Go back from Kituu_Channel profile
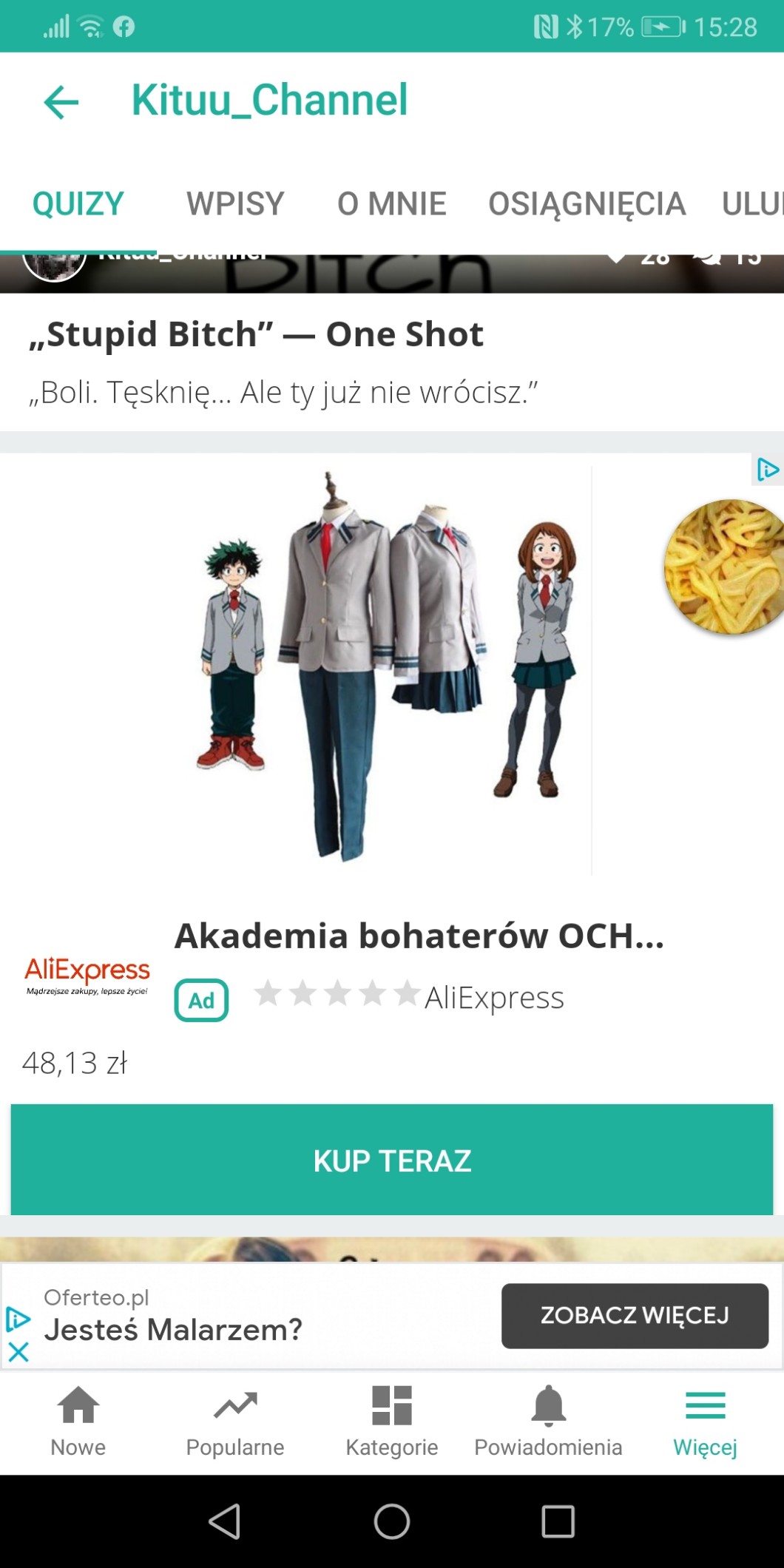Image resolution: width=784 pixels, height=1568 pixels. click(61, 101)
